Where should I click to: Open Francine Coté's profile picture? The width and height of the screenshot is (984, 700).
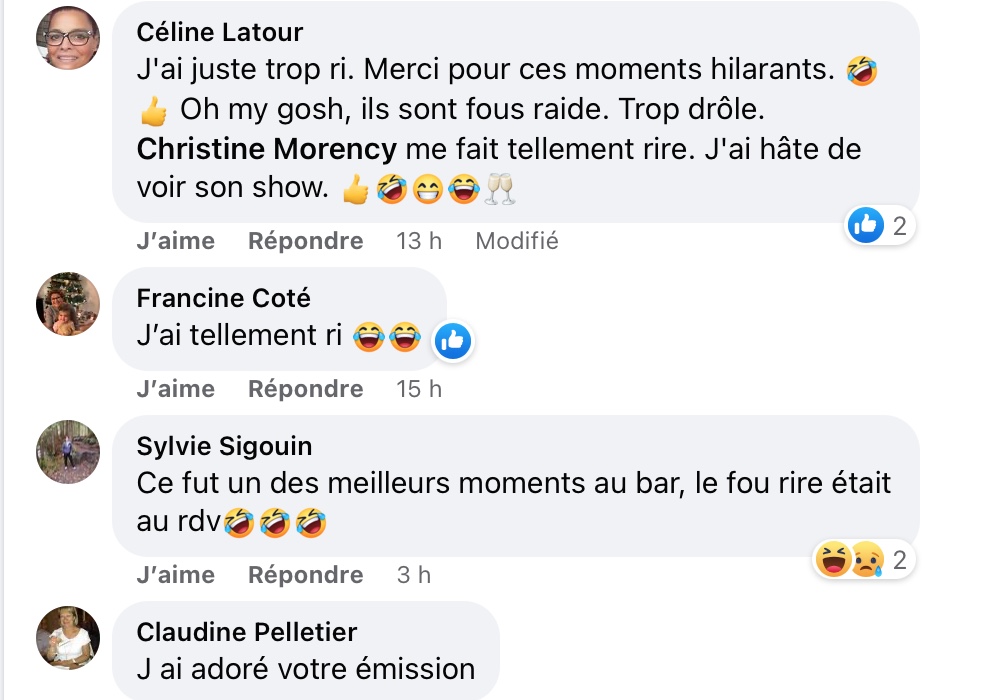coord(68,303)
